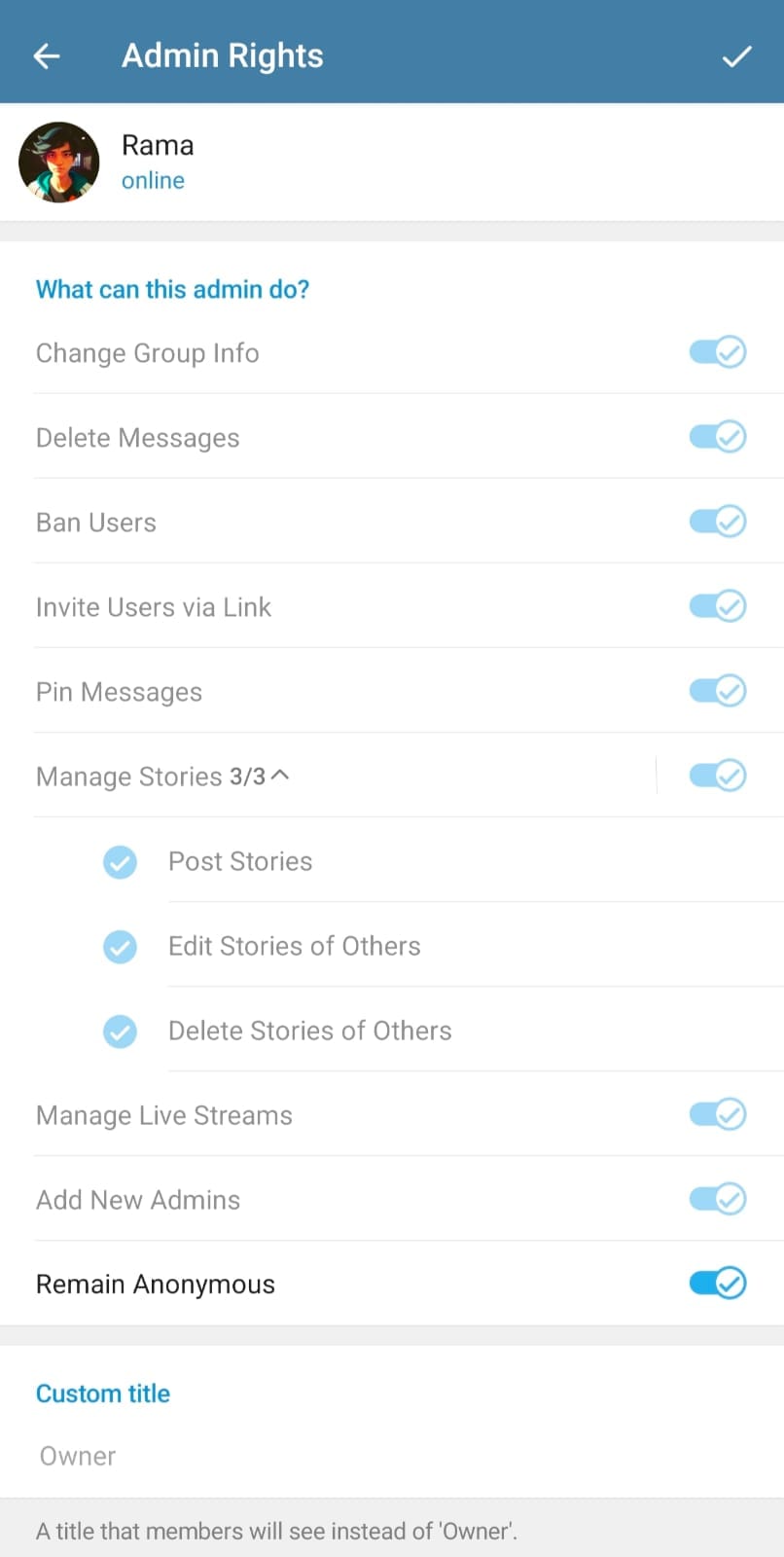Click the back arrow to exit Admin Rights
784x1557 pixels.
[x=46, y=55]
